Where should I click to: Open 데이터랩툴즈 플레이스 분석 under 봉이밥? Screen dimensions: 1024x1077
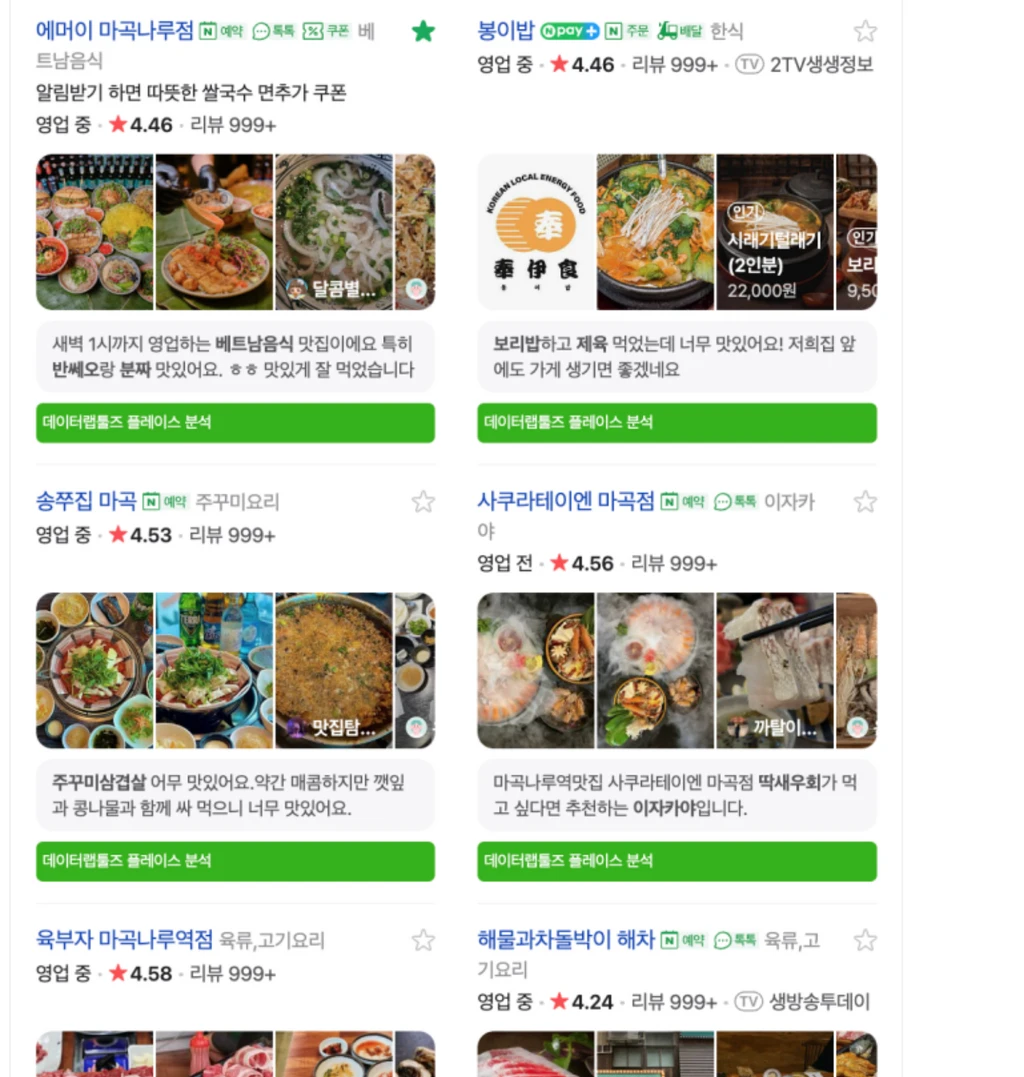pyautogui.click(x=676, y=423)
